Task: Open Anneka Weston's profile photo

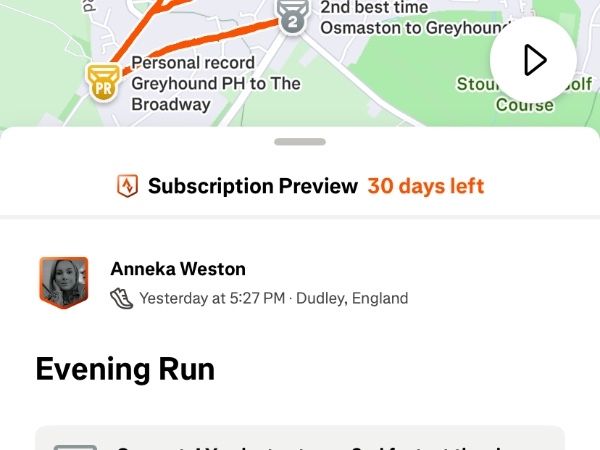Action: pos(63,282)
